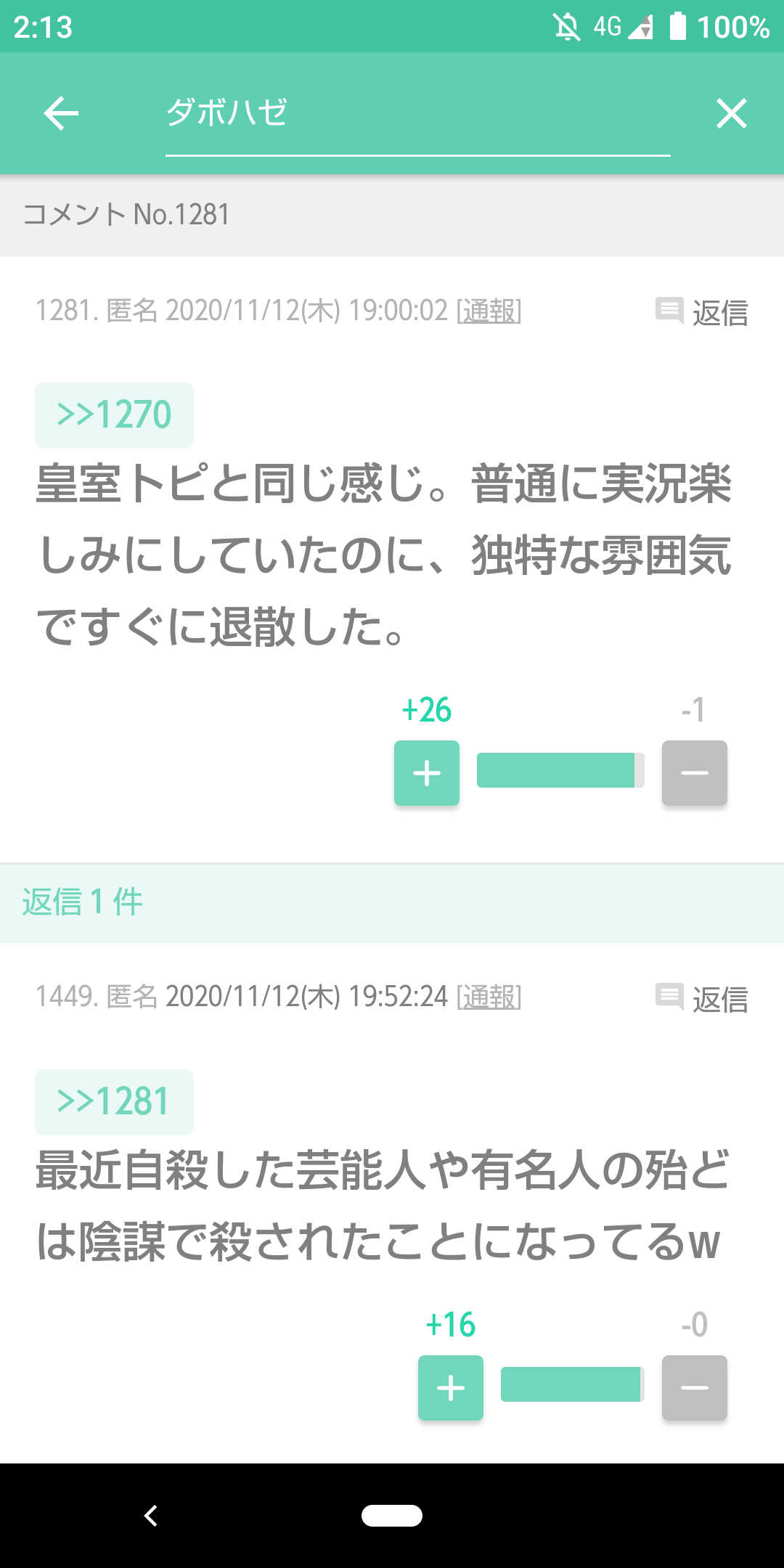The image size is (784, 1568).
Task: Clear the ダボハゼ search text
Action: click(x=731, y=114)
